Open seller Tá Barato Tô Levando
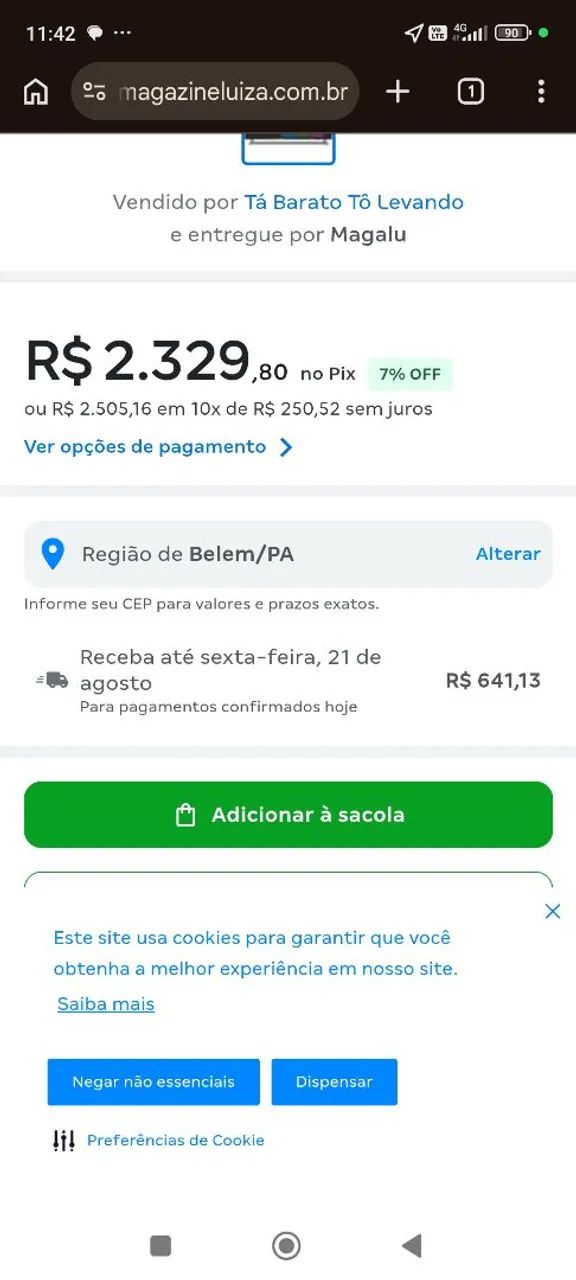The image size is (576, 1280). (354, 202)
